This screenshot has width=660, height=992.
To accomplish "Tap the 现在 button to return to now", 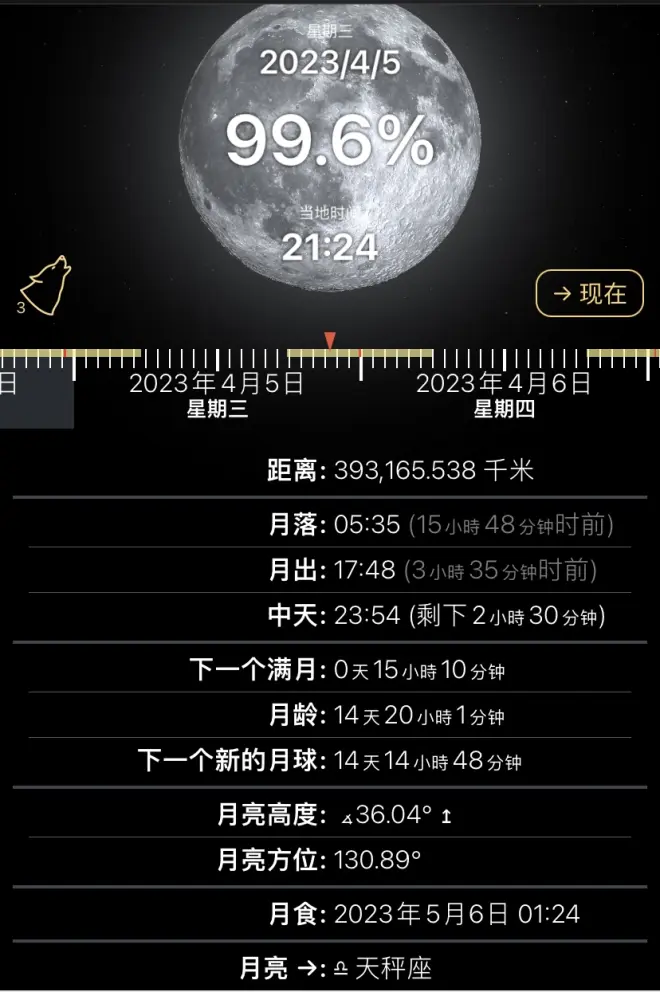I will (x=589, y=293).
